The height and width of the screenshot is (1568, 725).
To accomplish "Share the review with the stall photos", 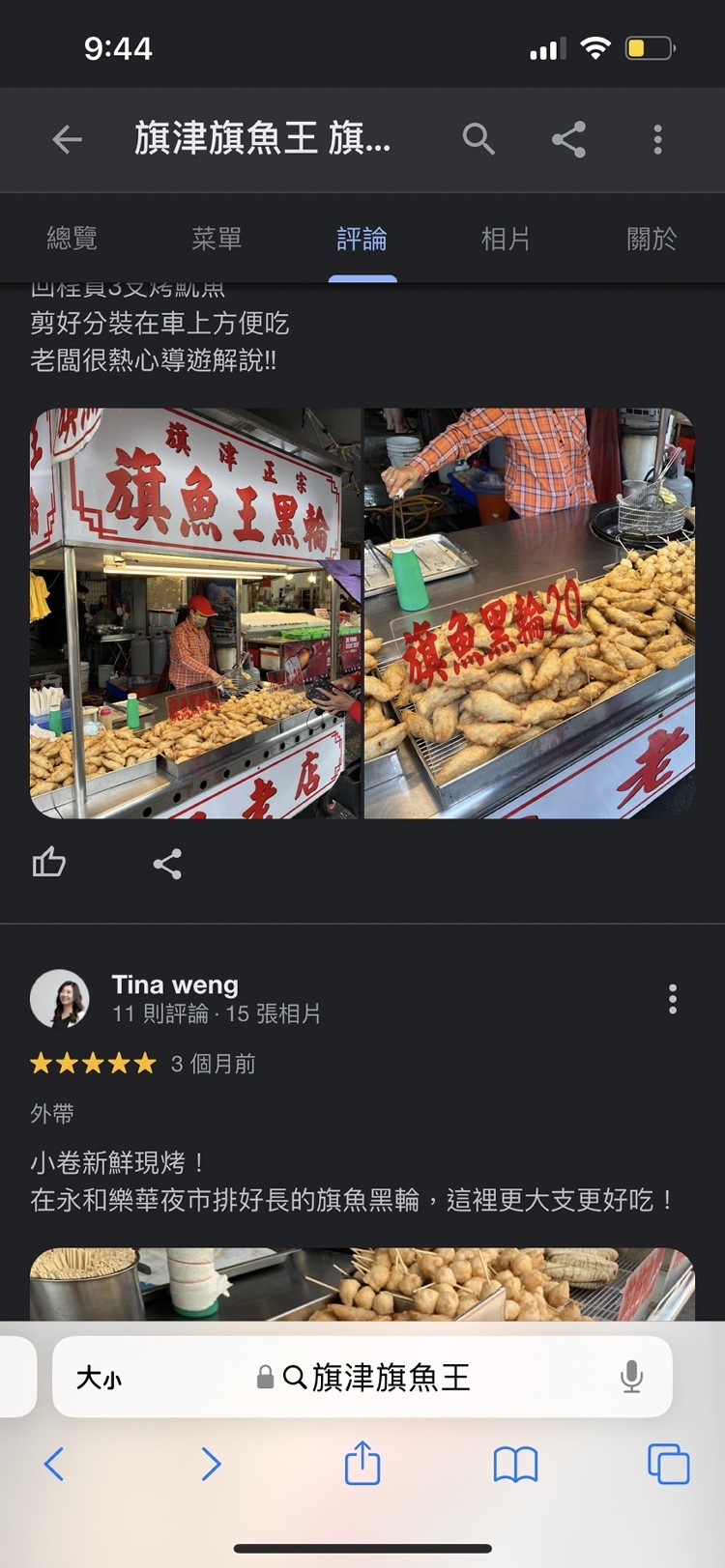I will click(167, 864).
